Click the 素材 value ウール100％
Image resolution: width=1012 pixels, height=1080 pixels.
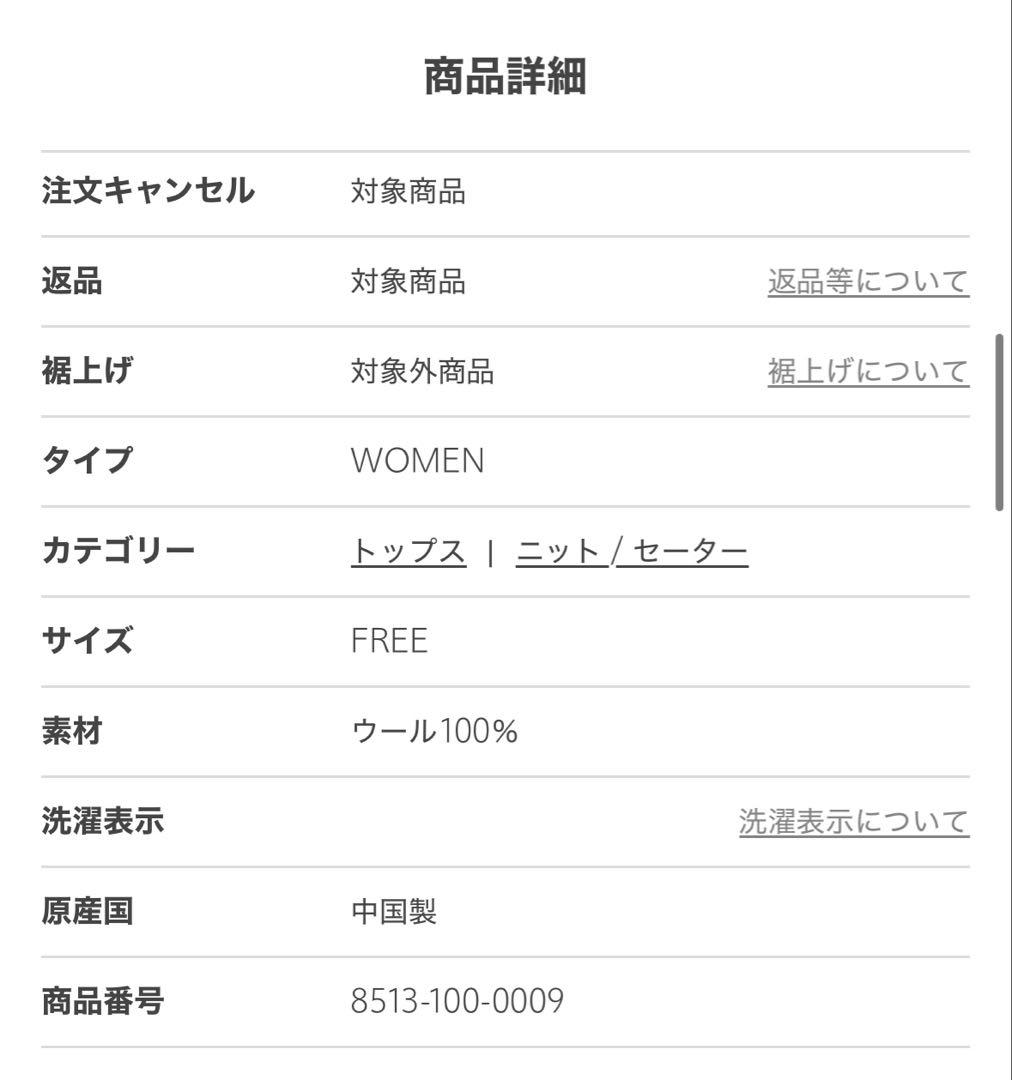pyautogui.click(x=432, y=731)
